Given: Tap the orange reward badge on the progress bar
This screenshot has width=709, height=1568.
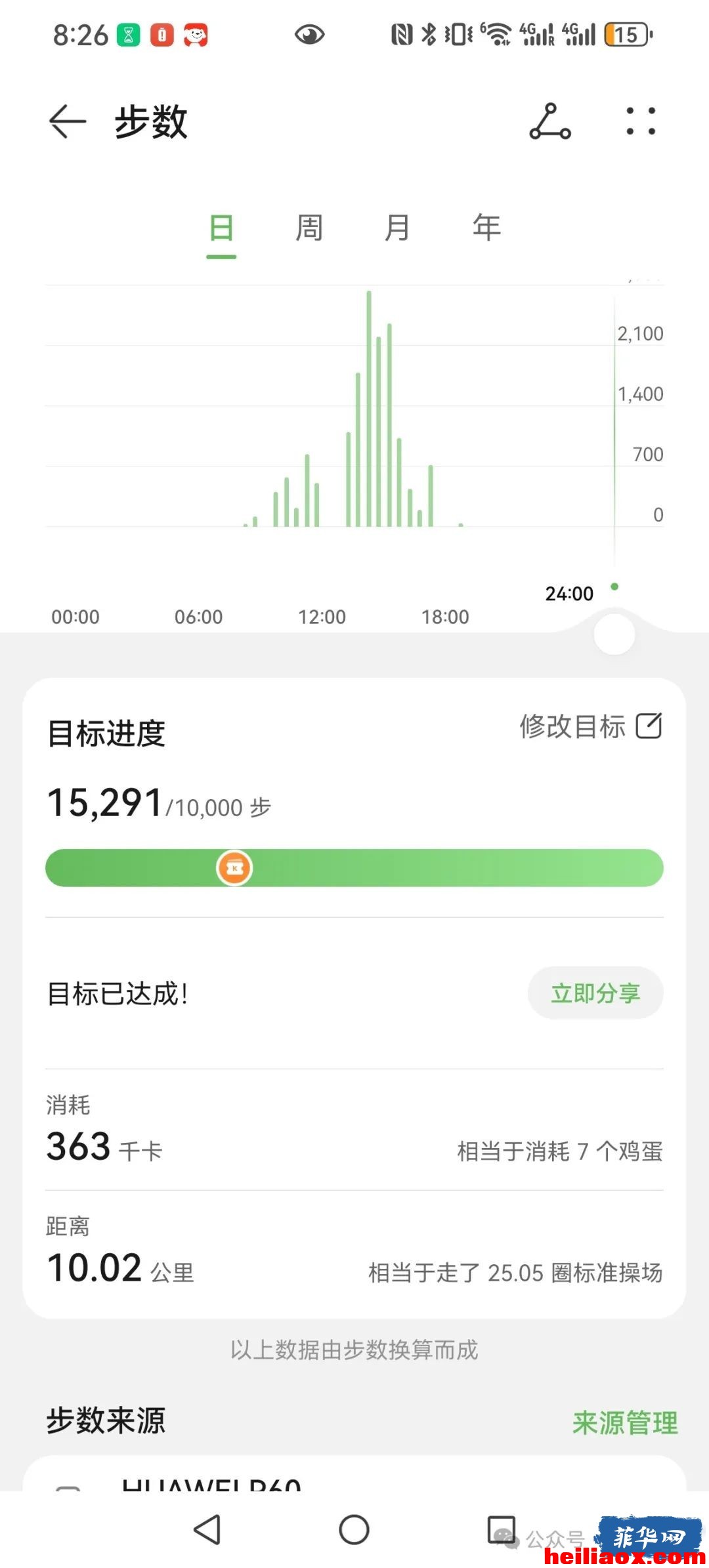Looking at the screenshot, I should pos(234,868).
